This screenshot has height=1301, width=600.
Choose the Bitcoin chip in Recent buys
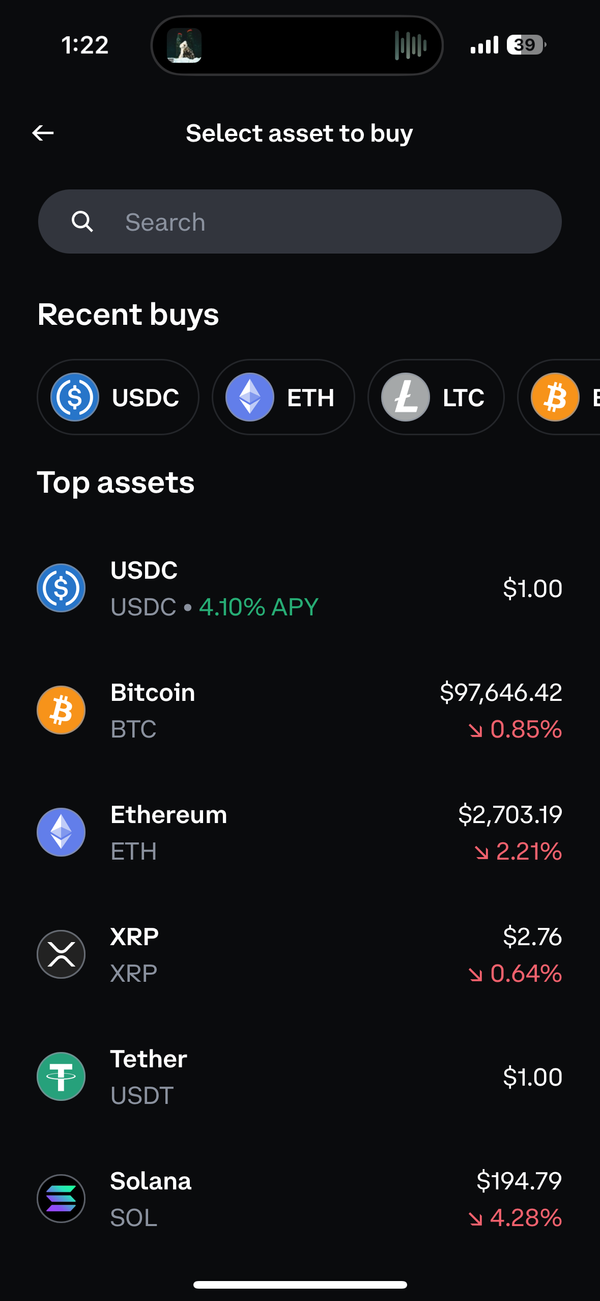pos(560,398)
